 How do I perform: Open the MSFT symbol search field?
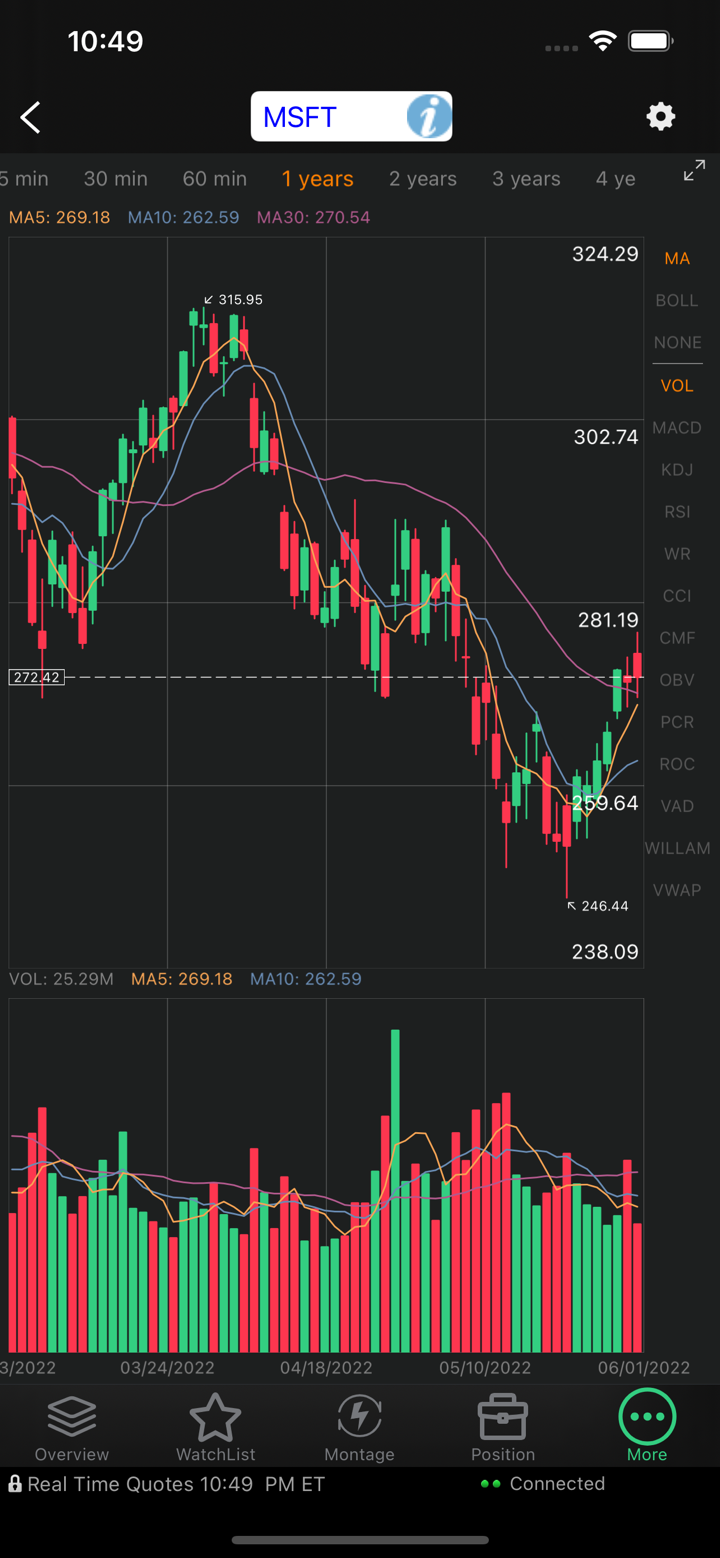coord(325,117)
